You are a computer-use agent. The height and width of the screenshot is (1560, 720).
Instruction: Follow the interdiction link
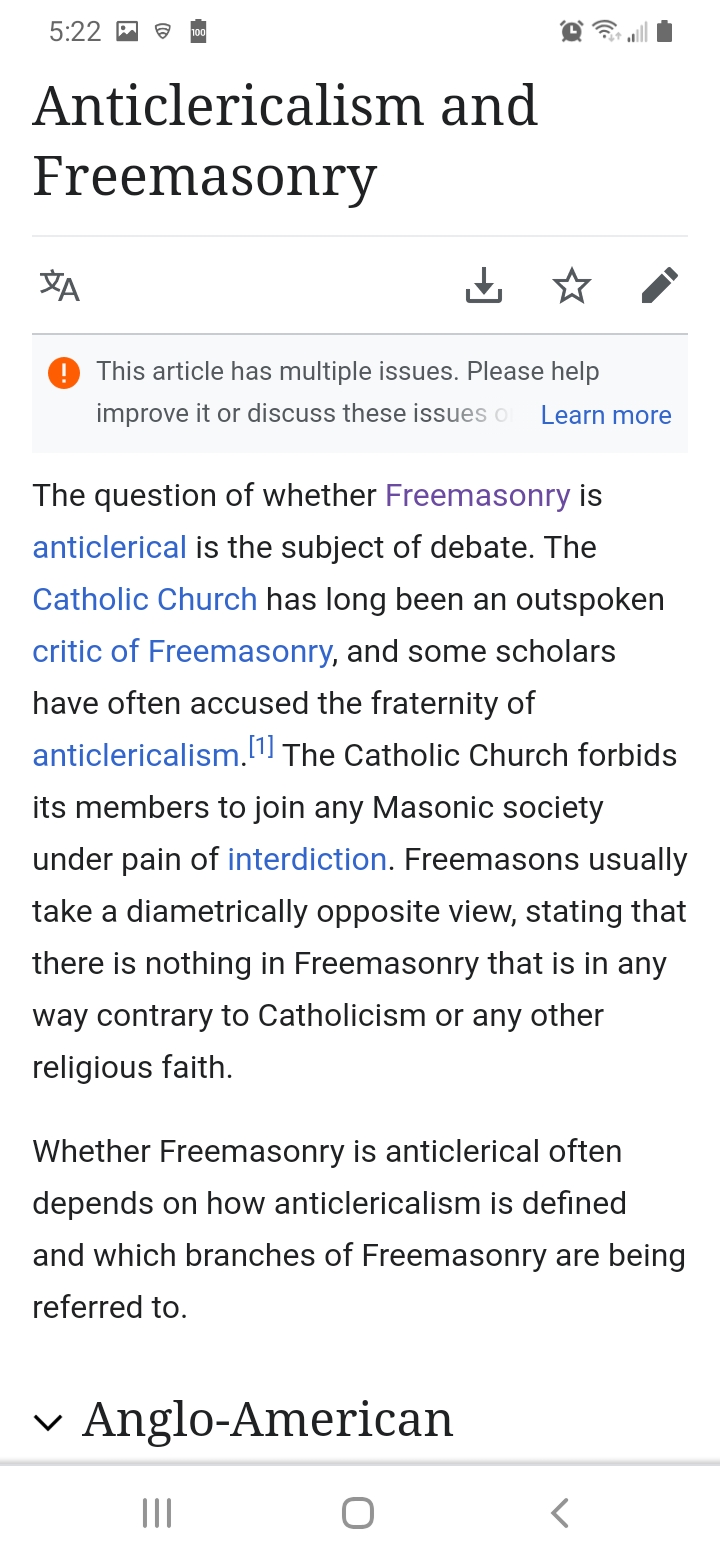click(307, 859)
